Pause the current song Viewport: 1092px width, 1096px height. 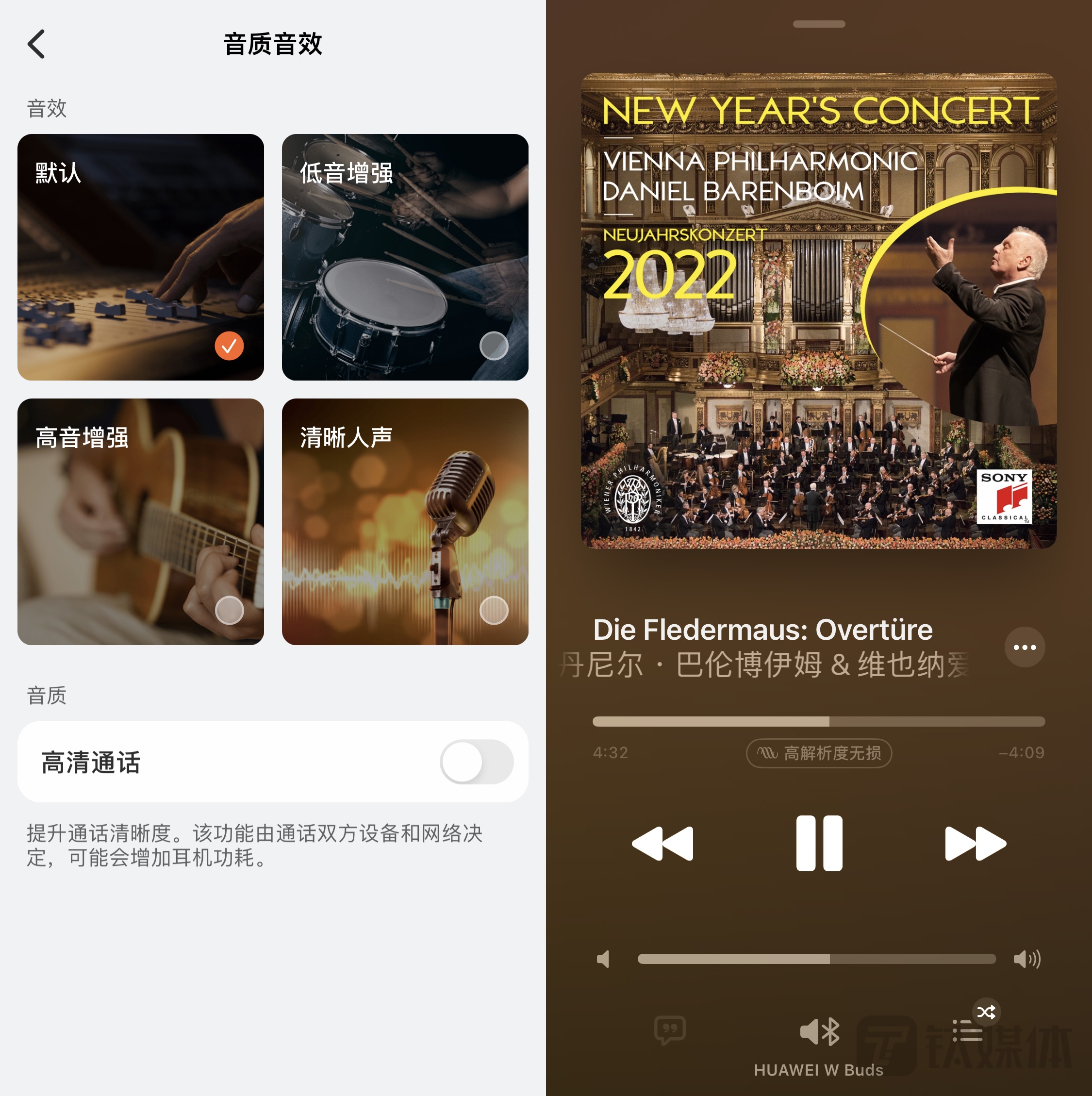tap(819, 843)
